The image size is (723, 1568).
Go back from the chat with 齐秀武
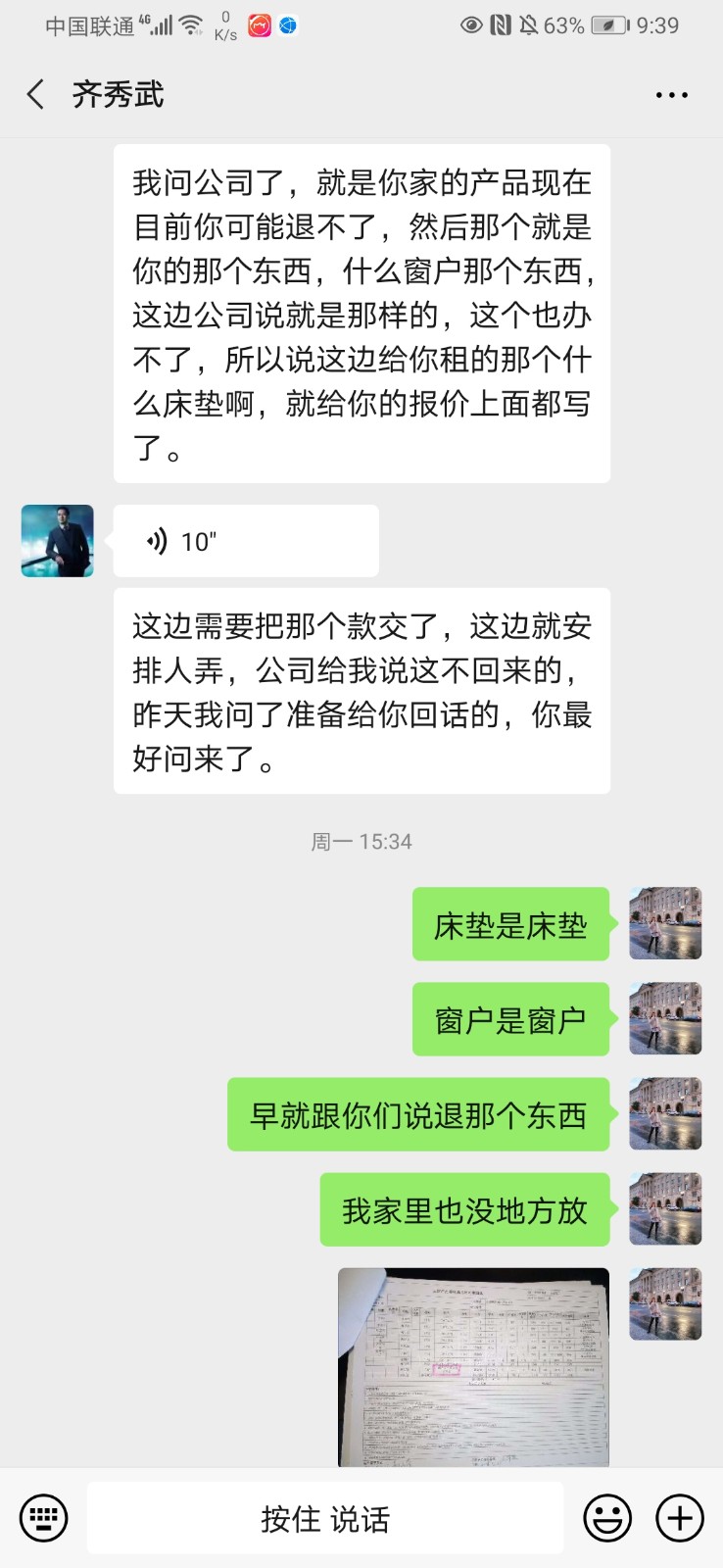36,95
